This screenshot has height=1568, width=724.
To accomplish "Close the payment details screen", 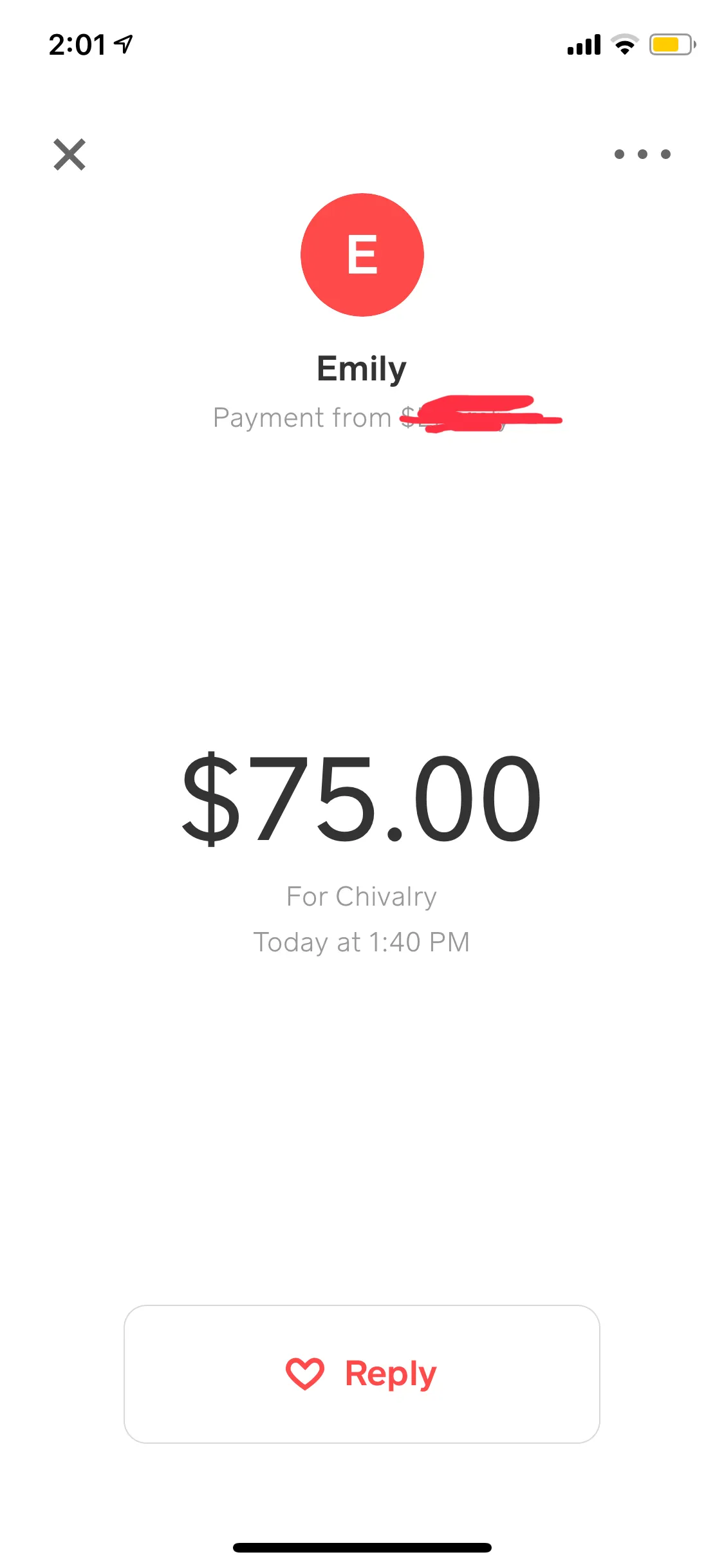I will 70,154.
